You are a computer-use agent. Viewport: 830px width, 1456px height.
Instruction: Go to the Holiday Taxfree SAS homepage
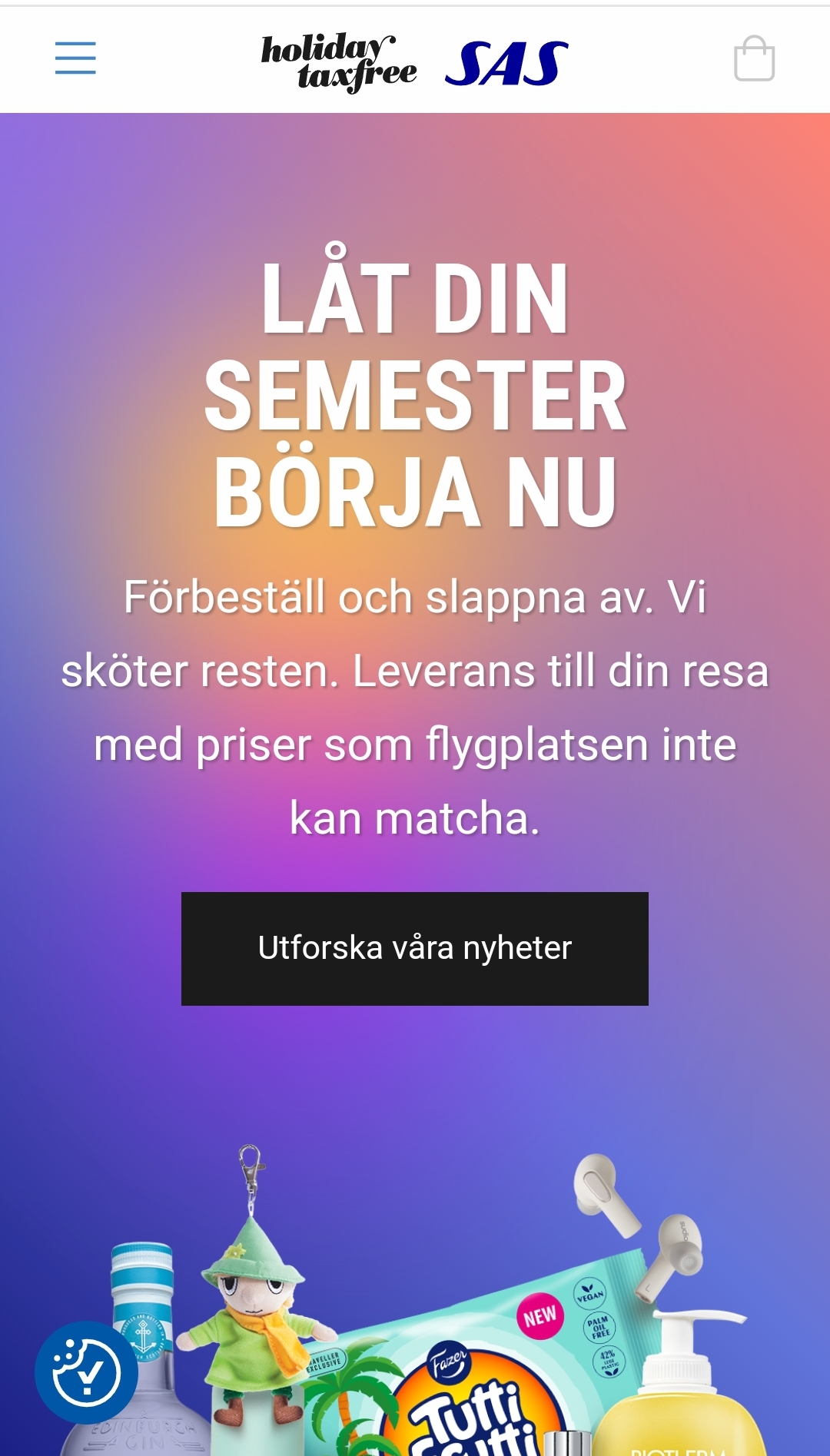point(415,61)
